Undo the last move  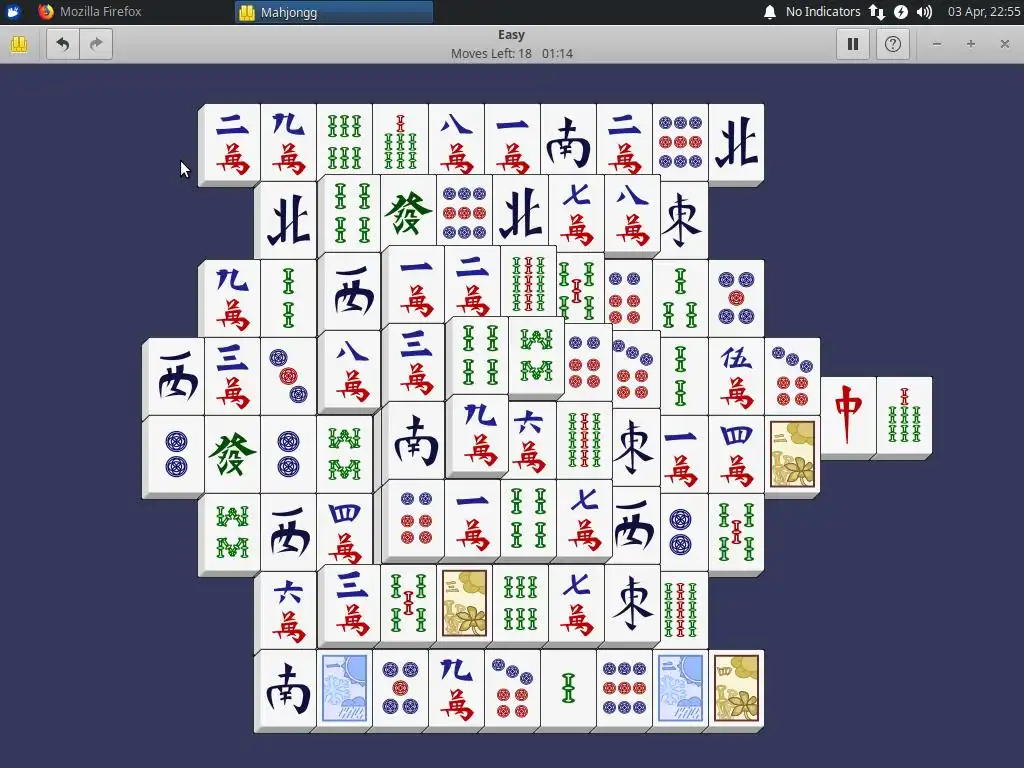[x=63, y=44]
